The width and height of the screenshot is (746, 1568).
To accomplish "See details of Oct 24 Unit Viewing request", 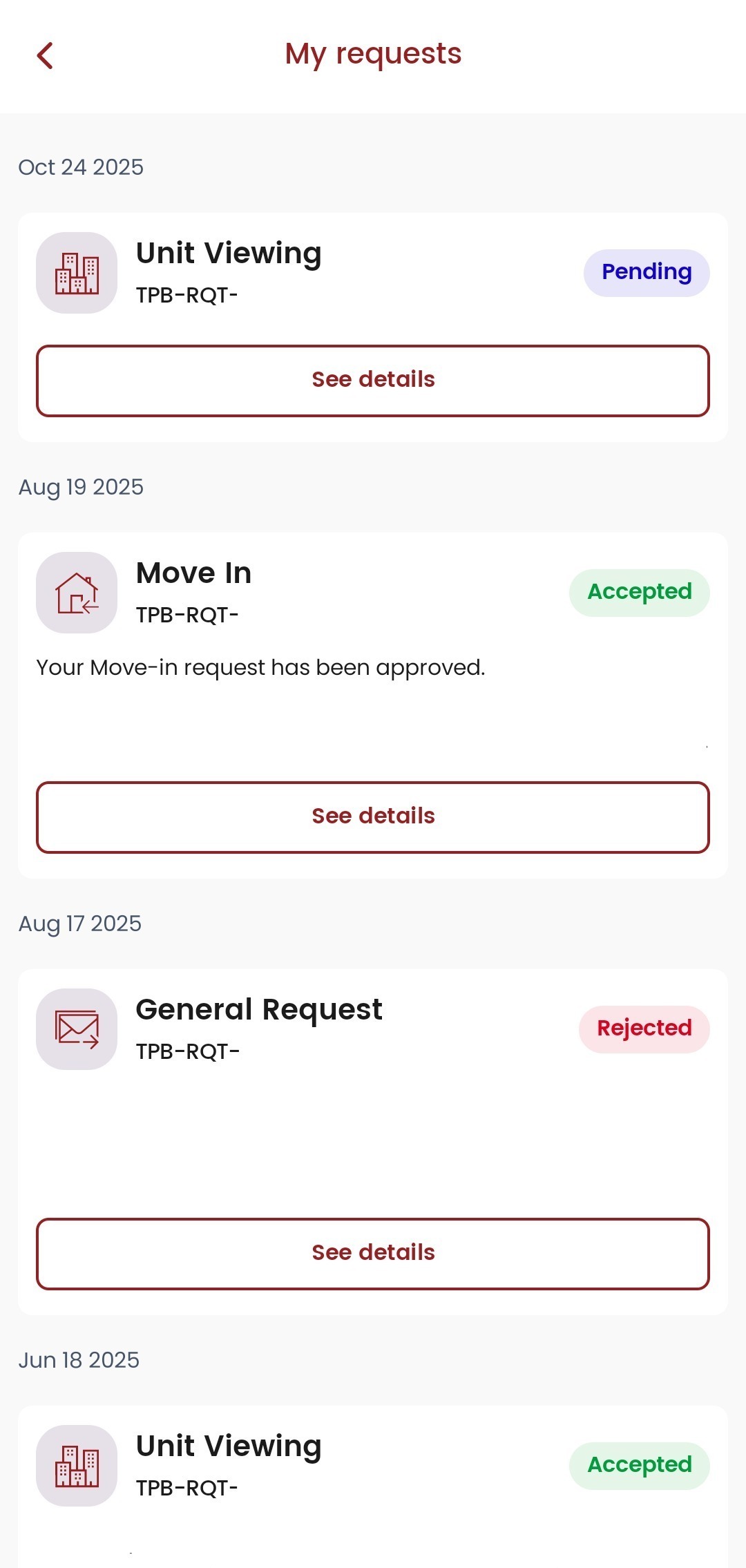I will 373,381.
